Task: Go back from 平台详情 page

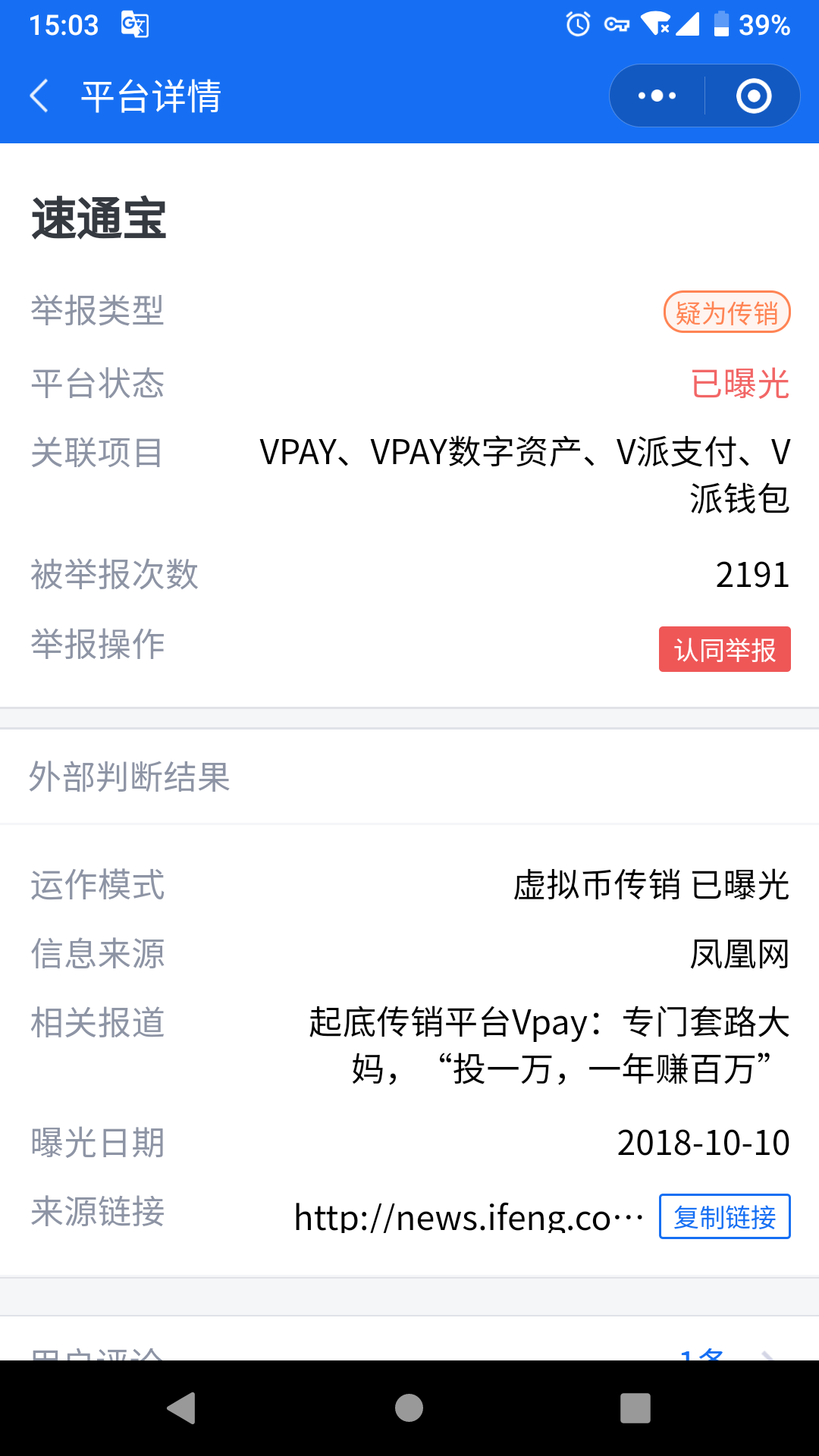Action: pyautogui.click(x=39, y=96)
